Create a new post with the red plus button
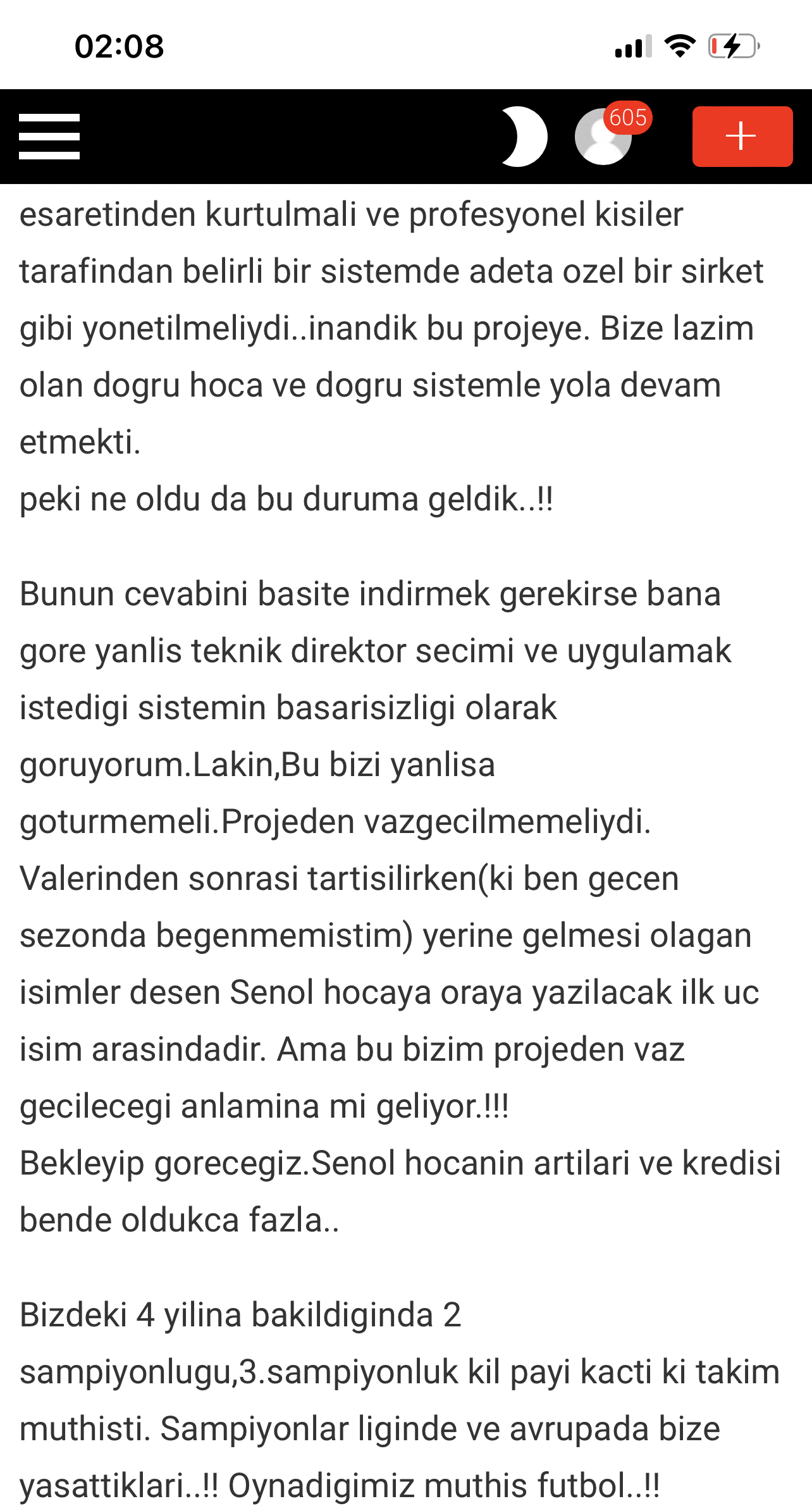812x1506 pixels. click(742, 137)
